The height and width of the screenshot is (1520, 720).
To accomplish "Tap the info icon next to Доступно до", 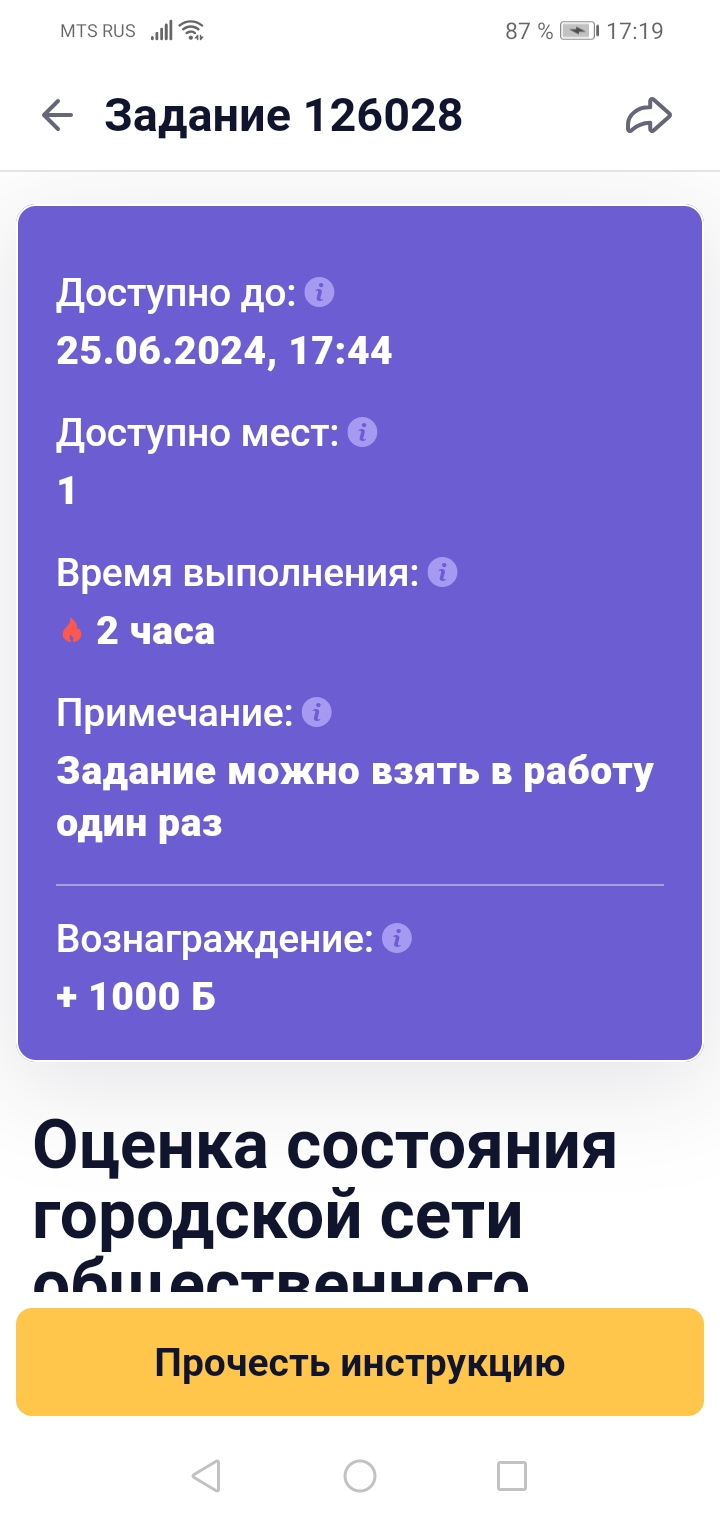I will pos(318,293).
